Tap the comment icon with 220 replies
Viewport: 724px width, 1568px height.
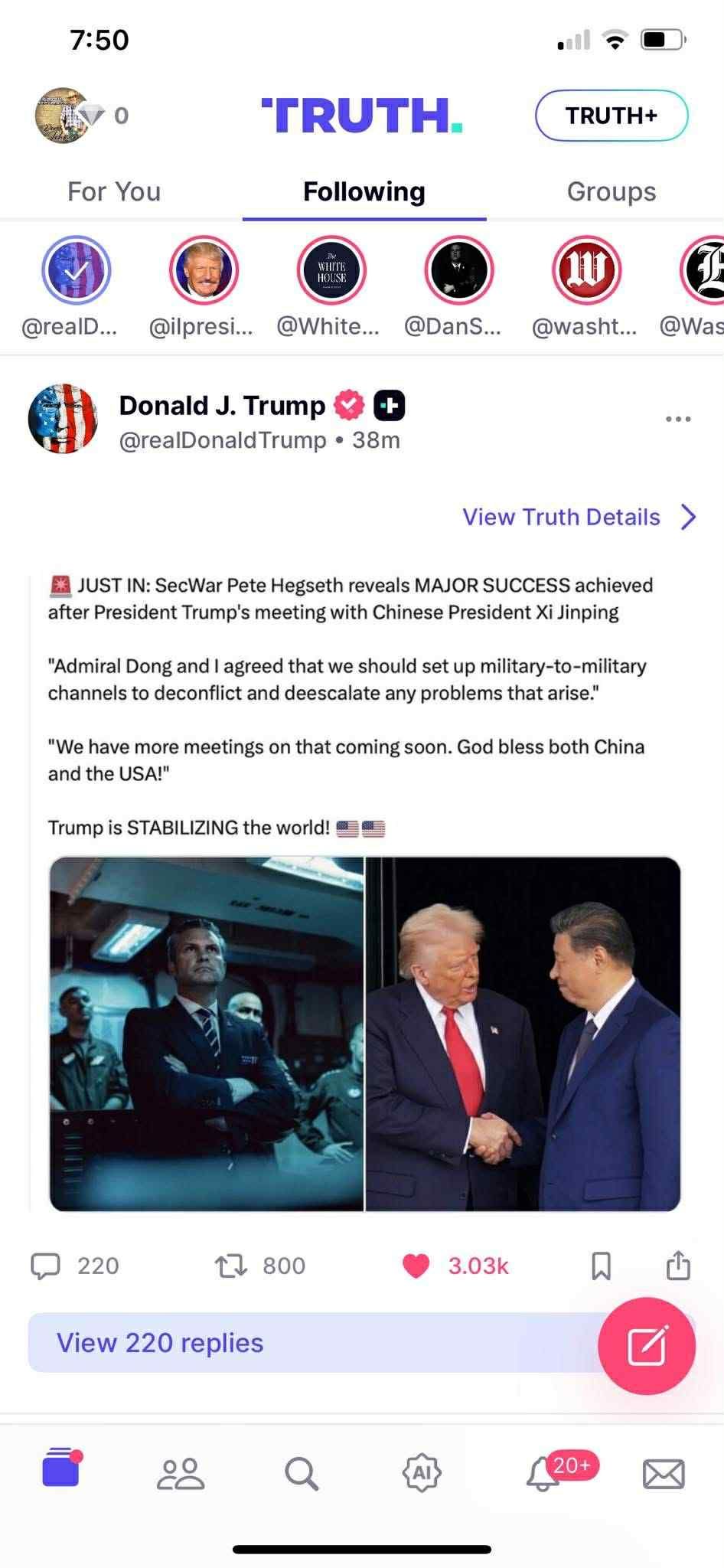tap(46, 1266)
